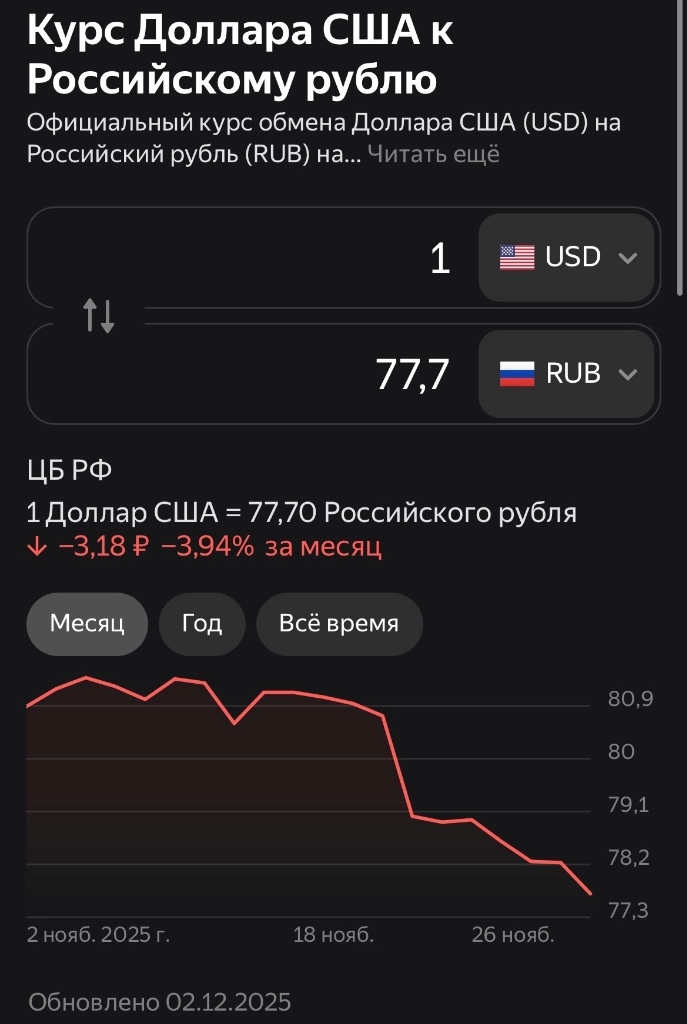Viewport: 687px width, 1024px height.
Task: Show the Всё время chart range
Action: (x=339, y=624)
